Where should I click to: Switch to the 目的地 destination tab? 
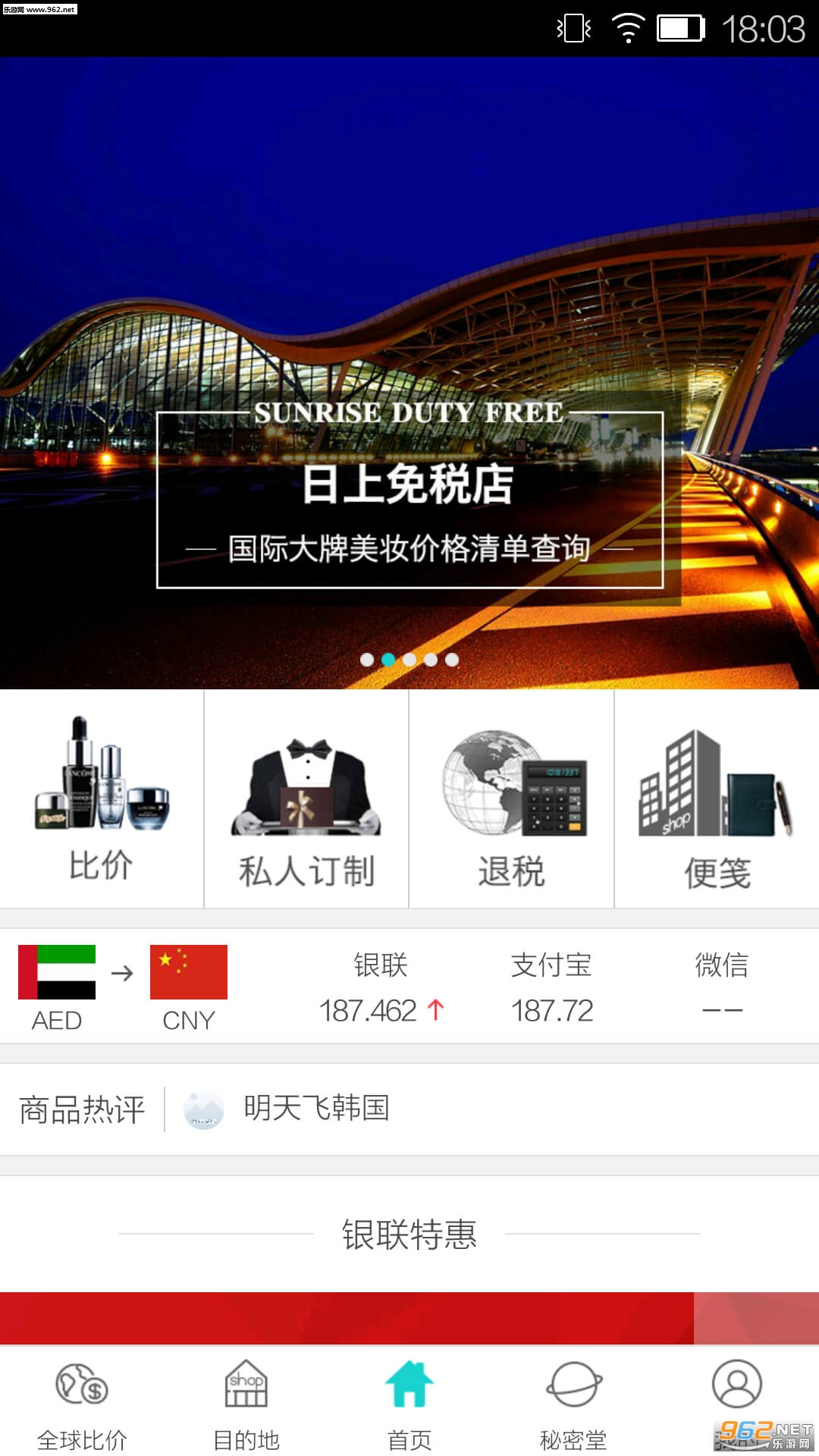(246, 1403)
